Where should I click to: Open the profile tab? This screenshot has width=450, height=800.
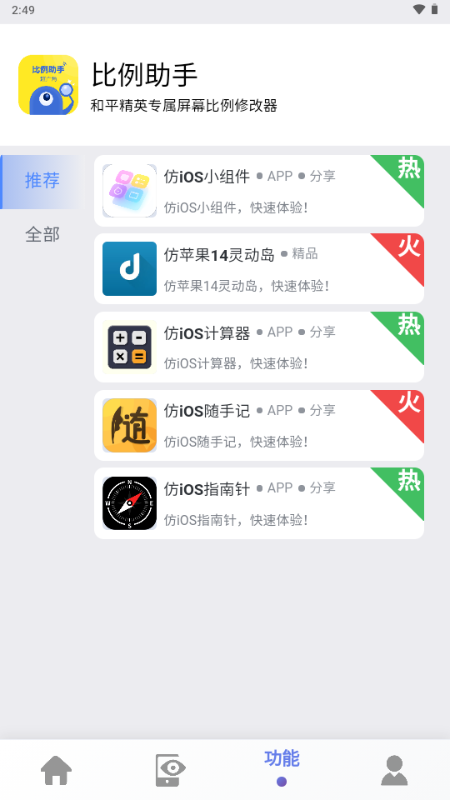394,770
